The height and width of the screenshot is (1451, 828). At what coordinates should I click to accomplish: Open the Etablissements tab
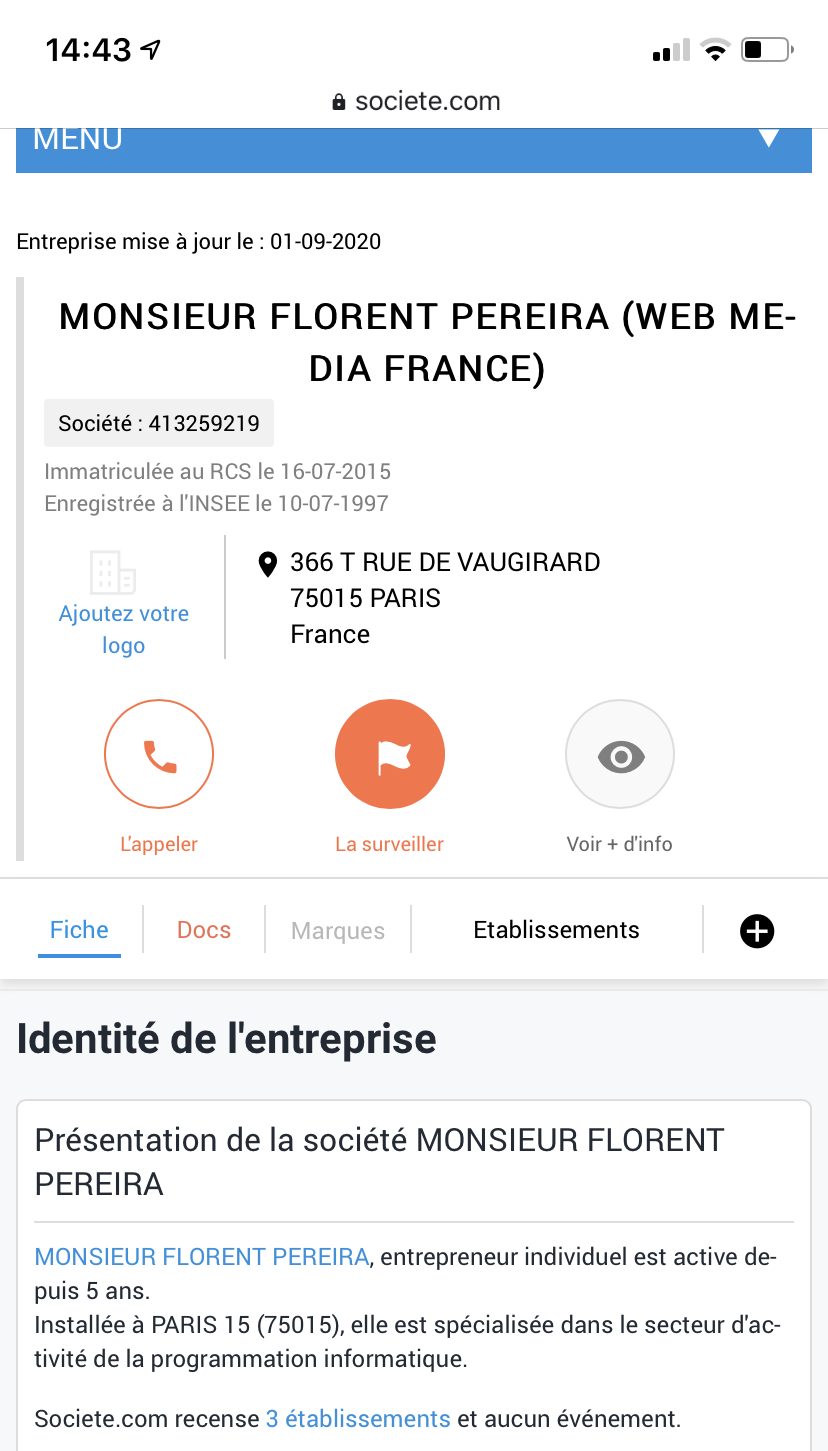pyautogui.click(x=557, y=930)
